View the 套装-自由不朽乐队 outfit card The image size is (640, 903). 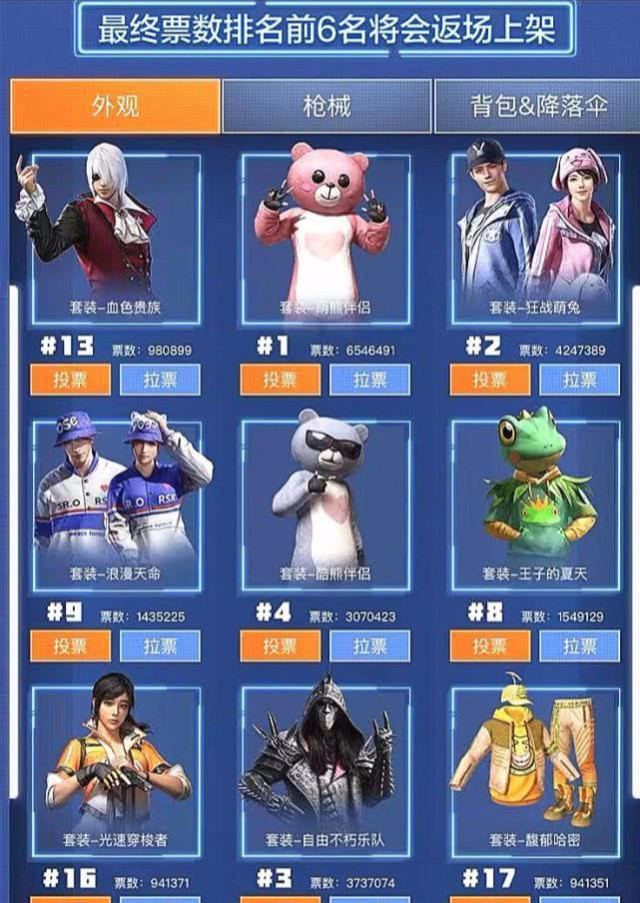tap(326, 770)
